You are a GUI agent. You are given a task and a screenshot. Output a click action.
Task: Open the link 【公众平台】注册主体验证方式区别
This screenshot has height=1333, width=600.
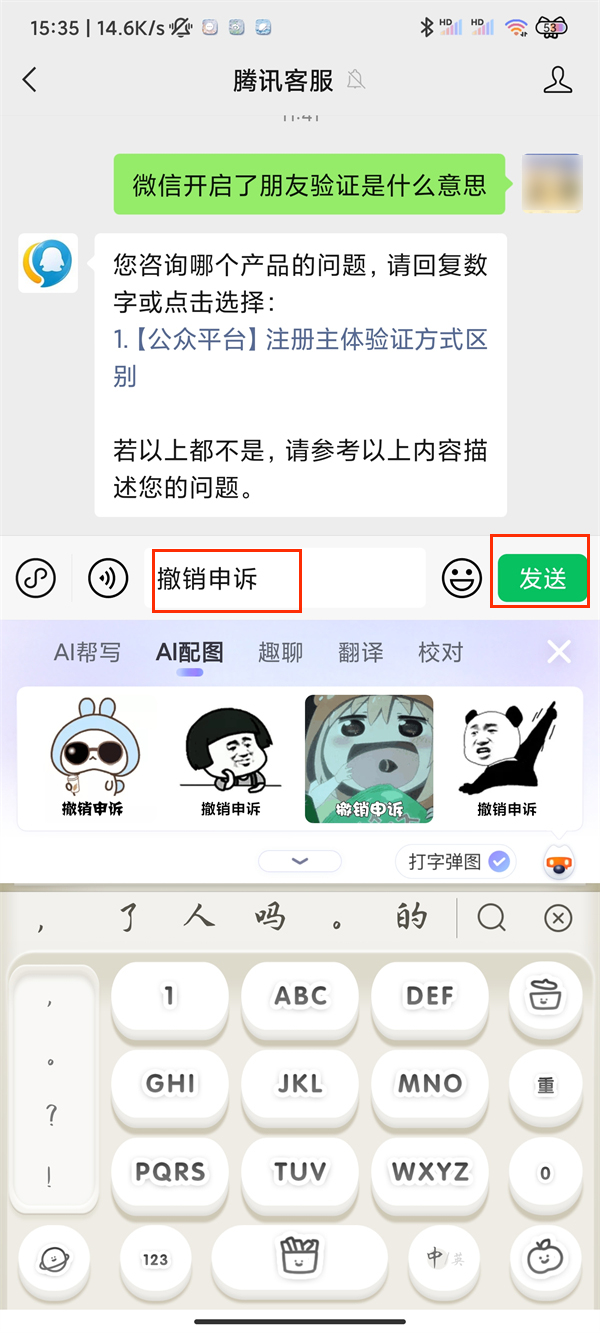point(300,357)
